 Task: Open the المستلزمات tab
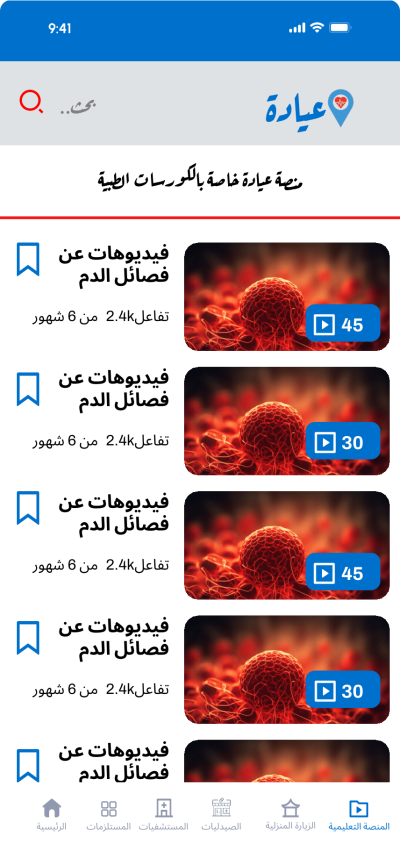point(109,816)
